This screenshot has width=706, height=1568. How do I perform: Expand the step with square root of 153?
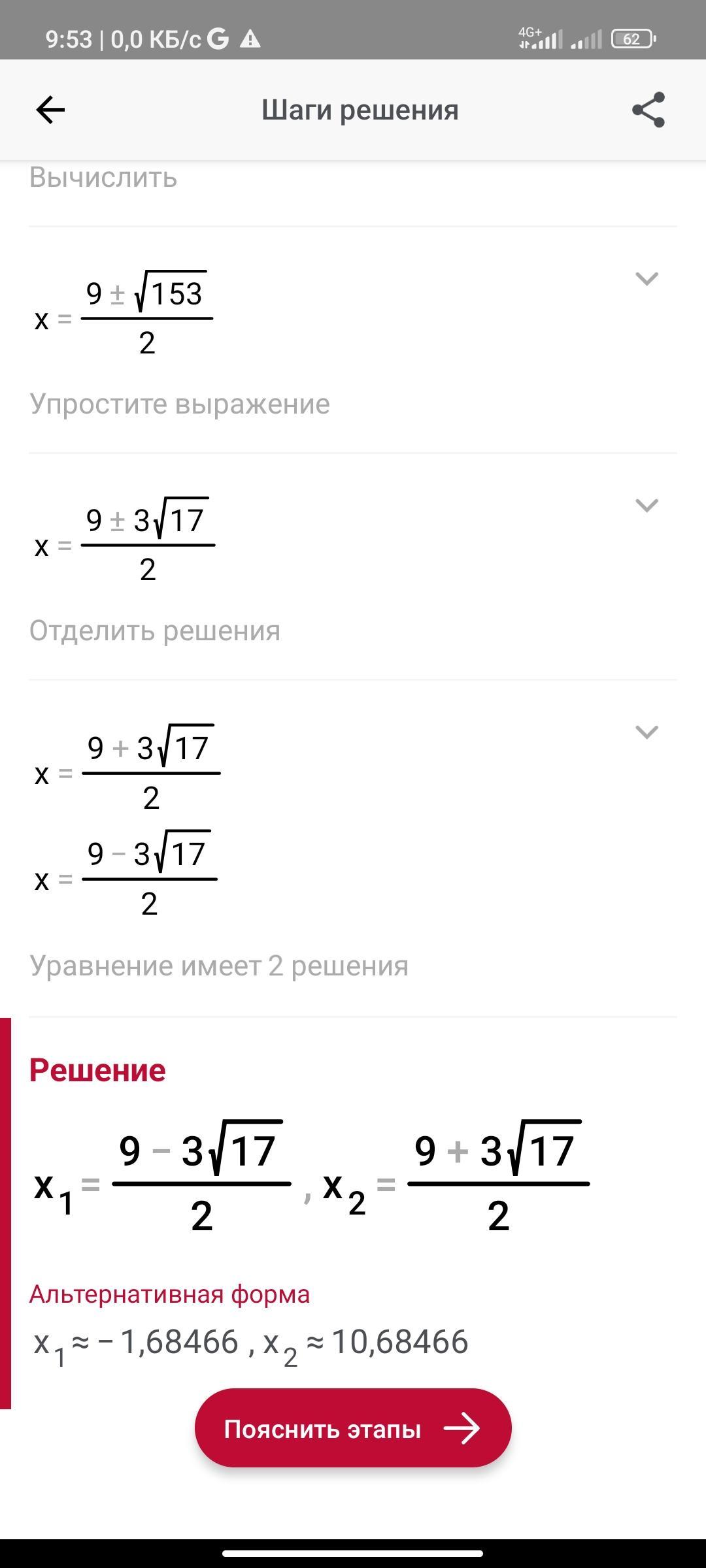tap(647, 279)
